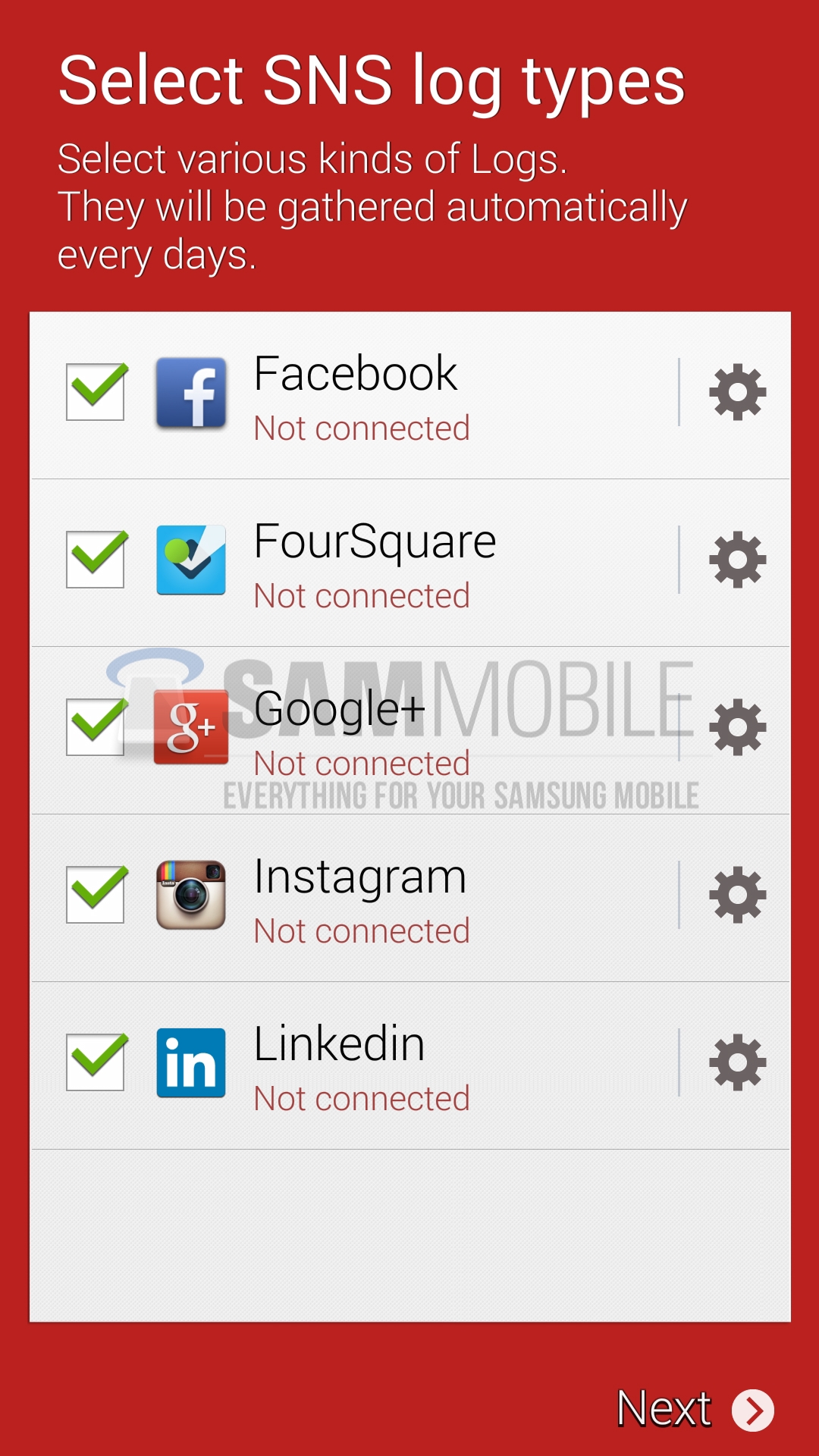Open Facebook settings gear

coord(737,392)
